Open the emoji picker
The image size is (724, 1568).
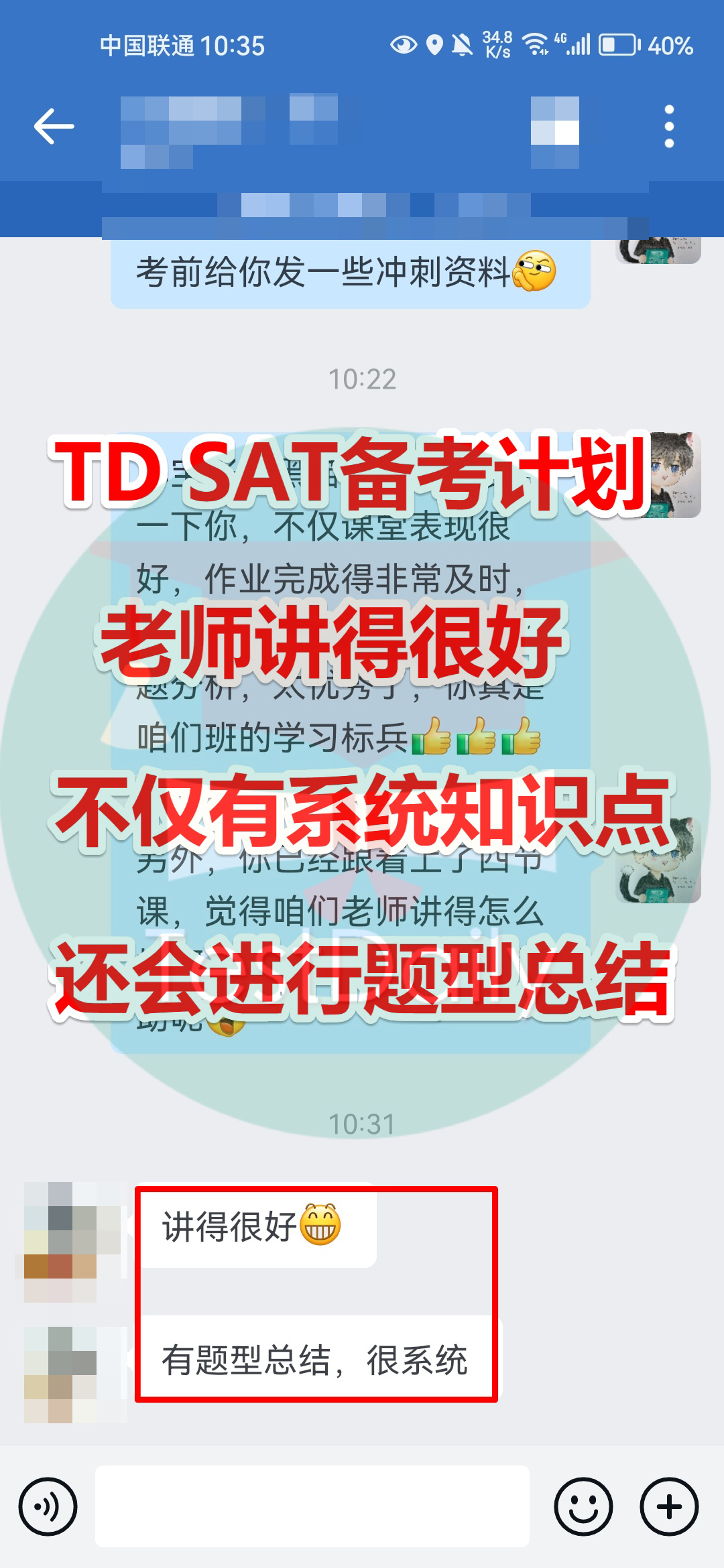[x=583, y=1506]
